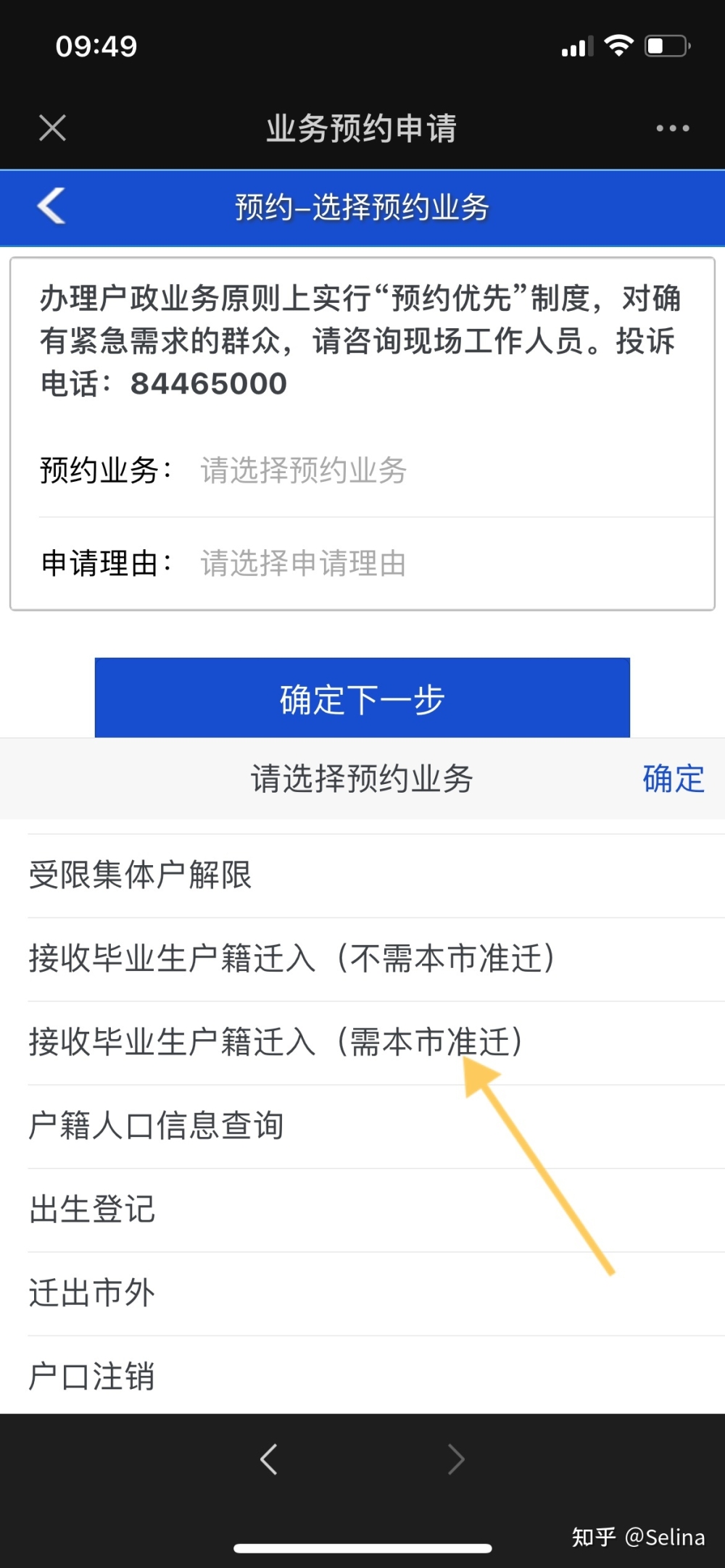Tap the 确定下一步 button

pos(362,698)
